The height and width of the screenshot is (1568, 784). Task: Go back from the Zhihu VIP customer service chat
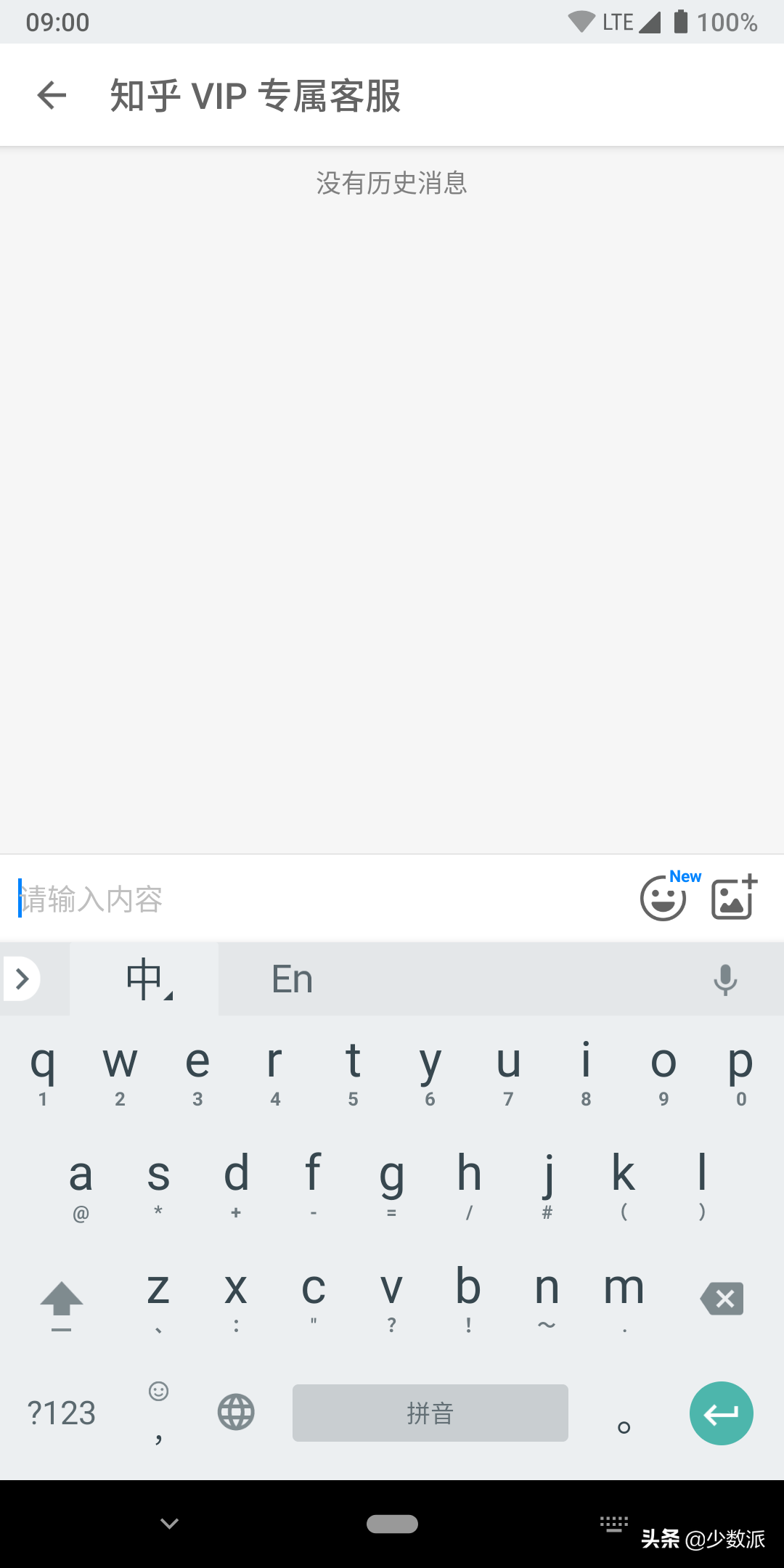pyautogui.click(x=52, y=95)
